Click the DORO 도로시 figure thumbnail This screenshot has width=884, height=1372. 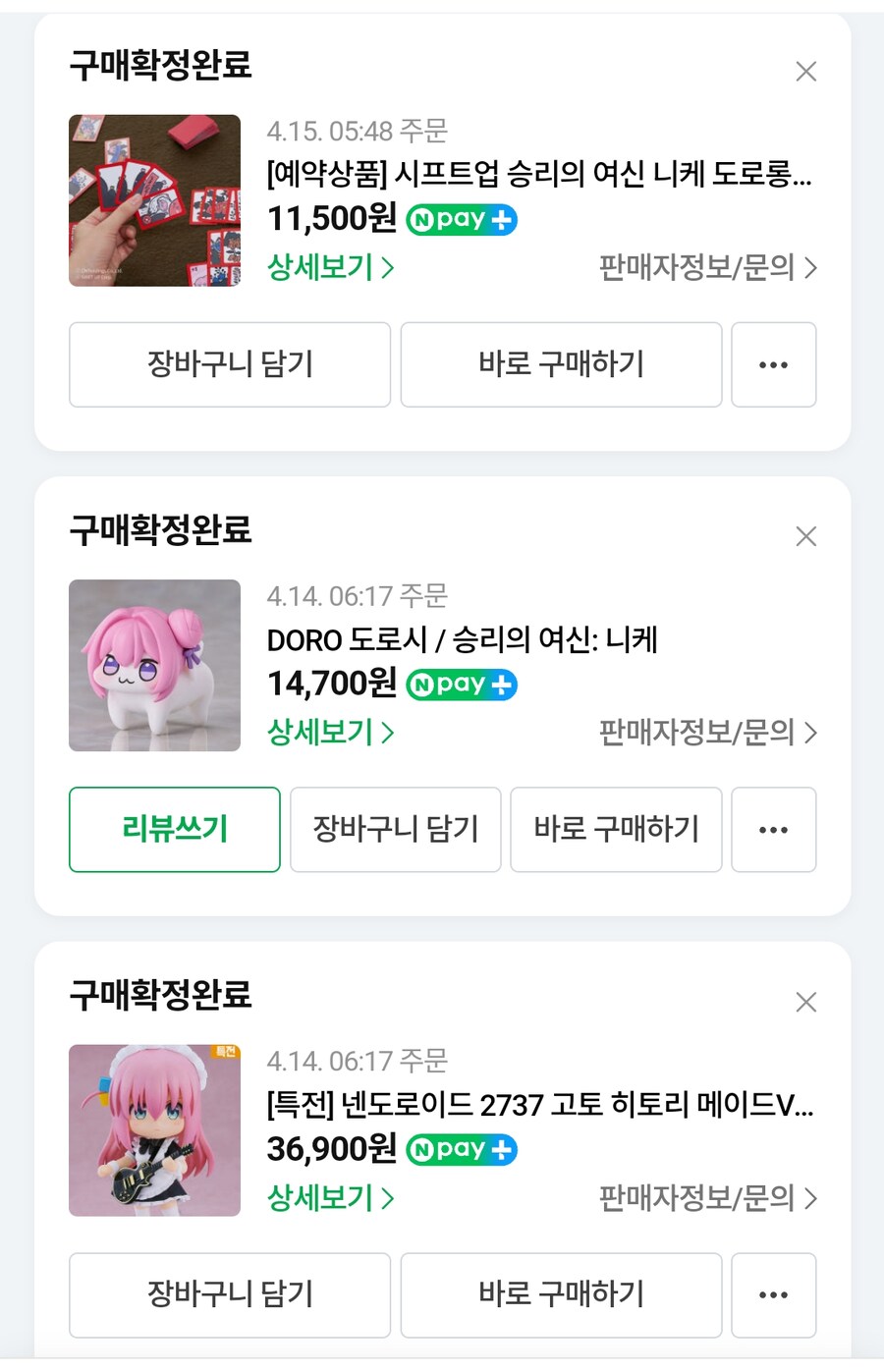154,665
